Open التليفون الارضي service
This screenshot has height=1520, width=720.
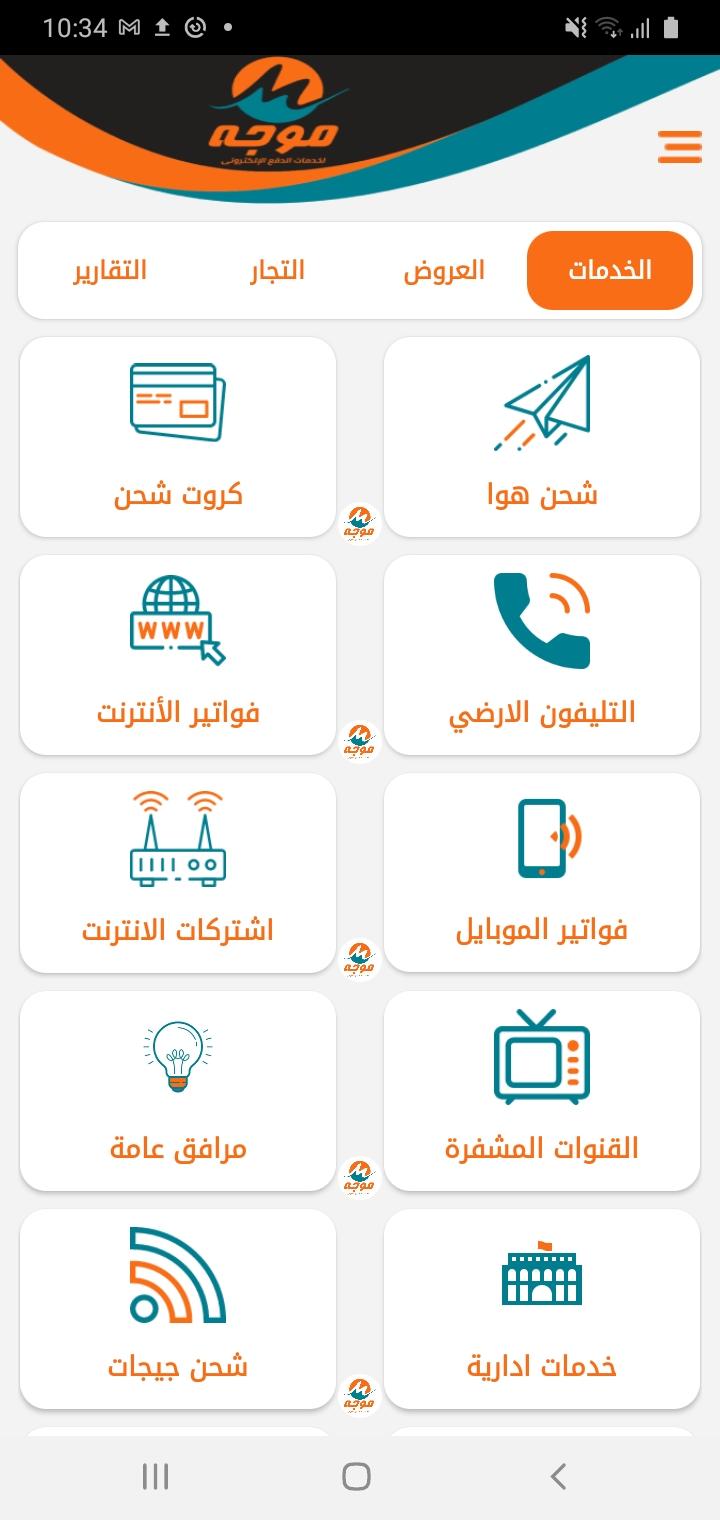(542, 655)
